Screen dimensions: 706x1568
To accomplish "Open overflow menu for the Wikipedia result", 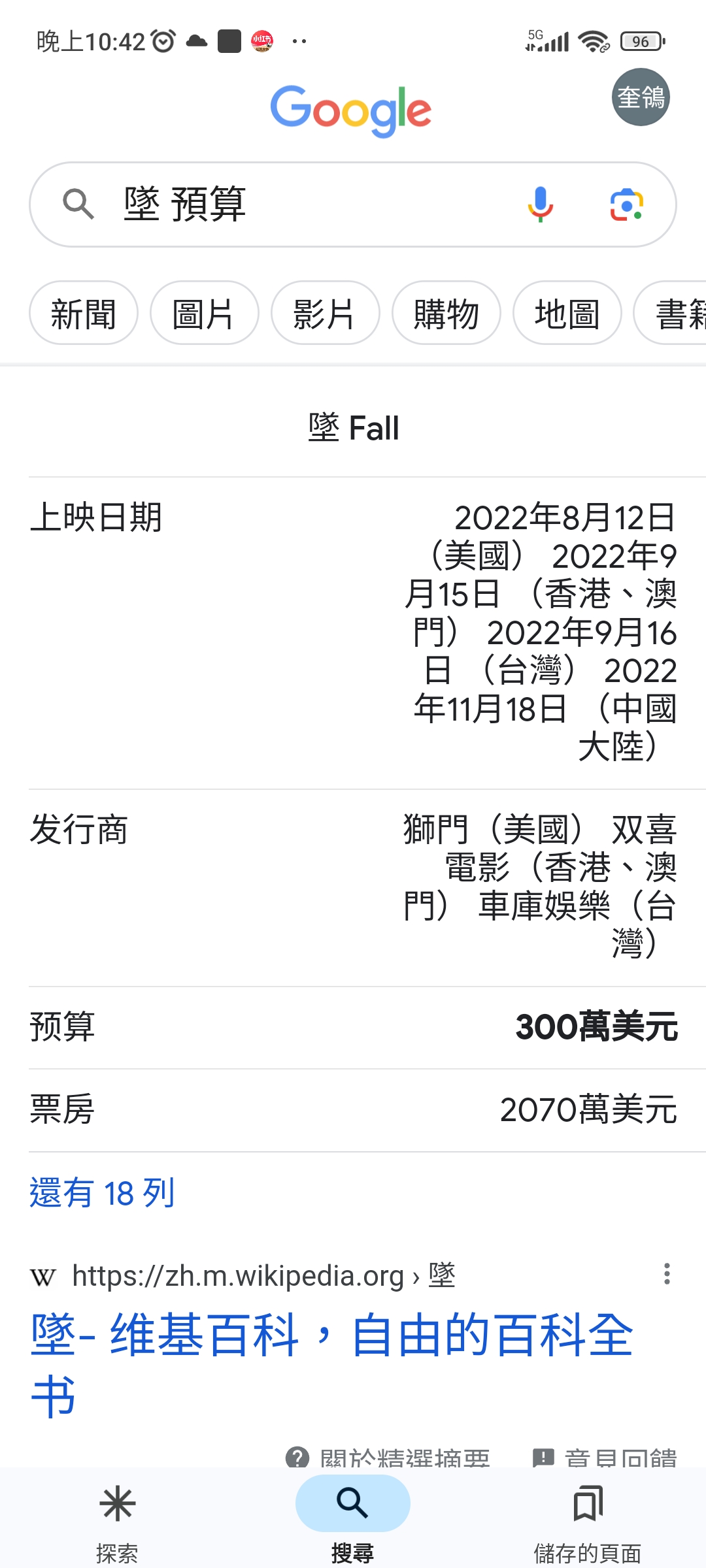I will point(667,1274).
